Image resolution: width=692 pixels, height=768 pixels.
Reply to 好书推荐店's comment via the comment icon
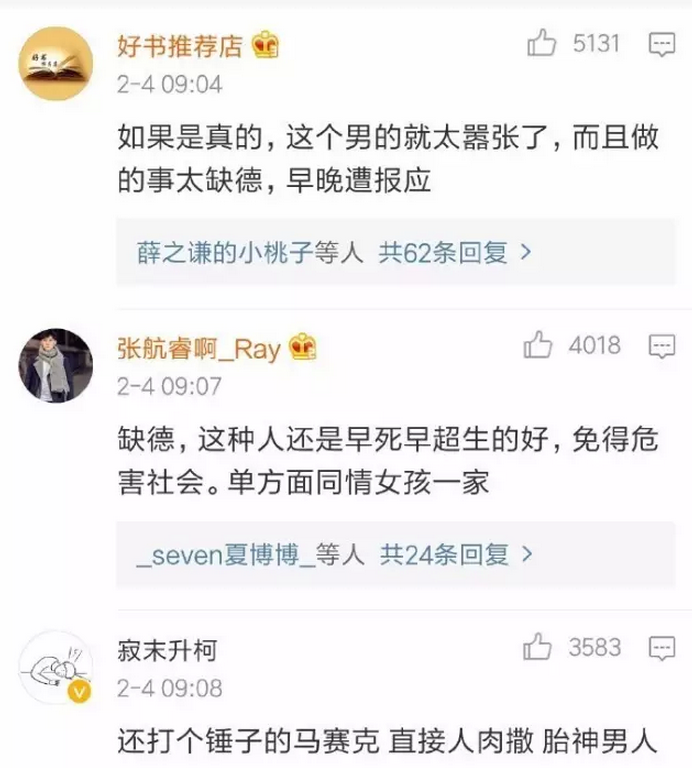(662, 44)
